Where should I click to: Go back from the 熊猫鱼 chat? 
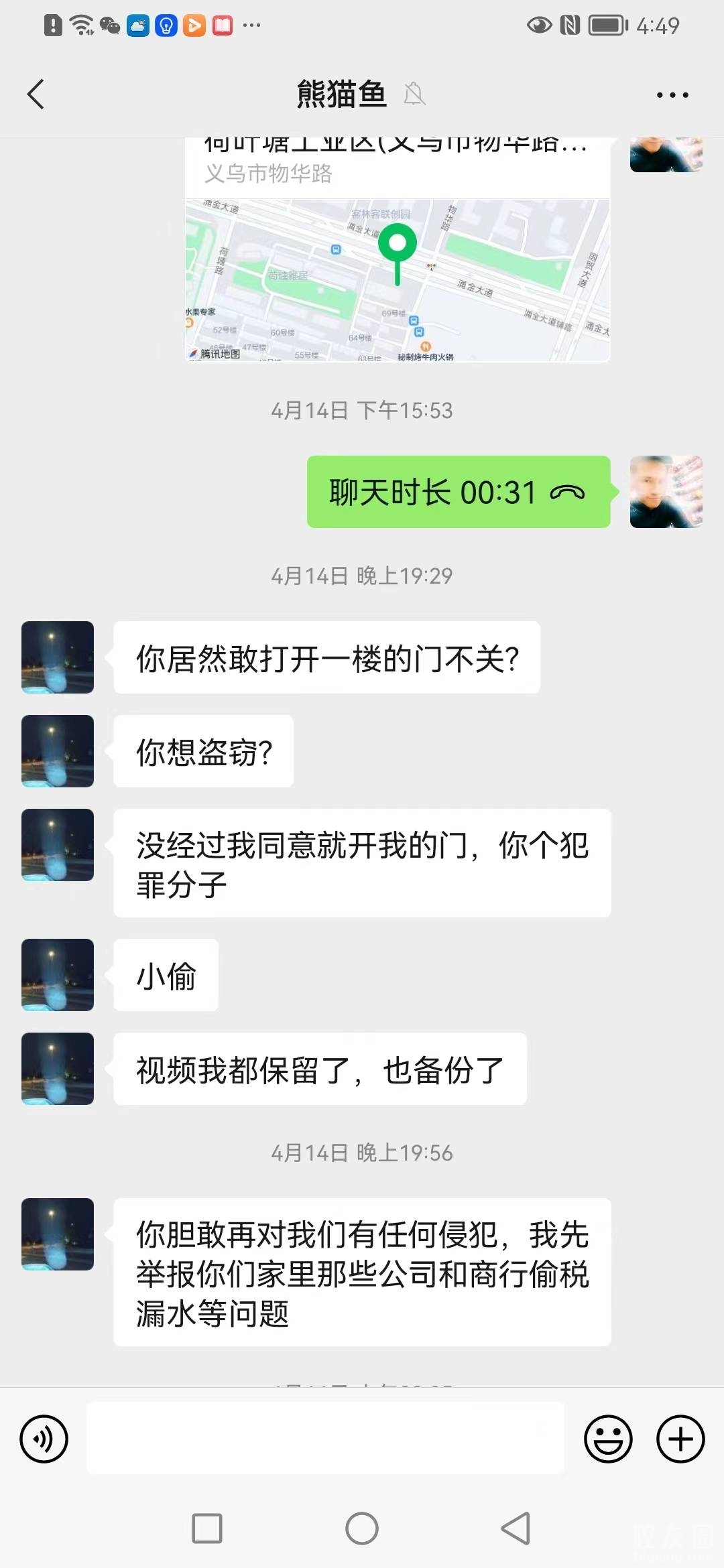click(x=36, y=94)
